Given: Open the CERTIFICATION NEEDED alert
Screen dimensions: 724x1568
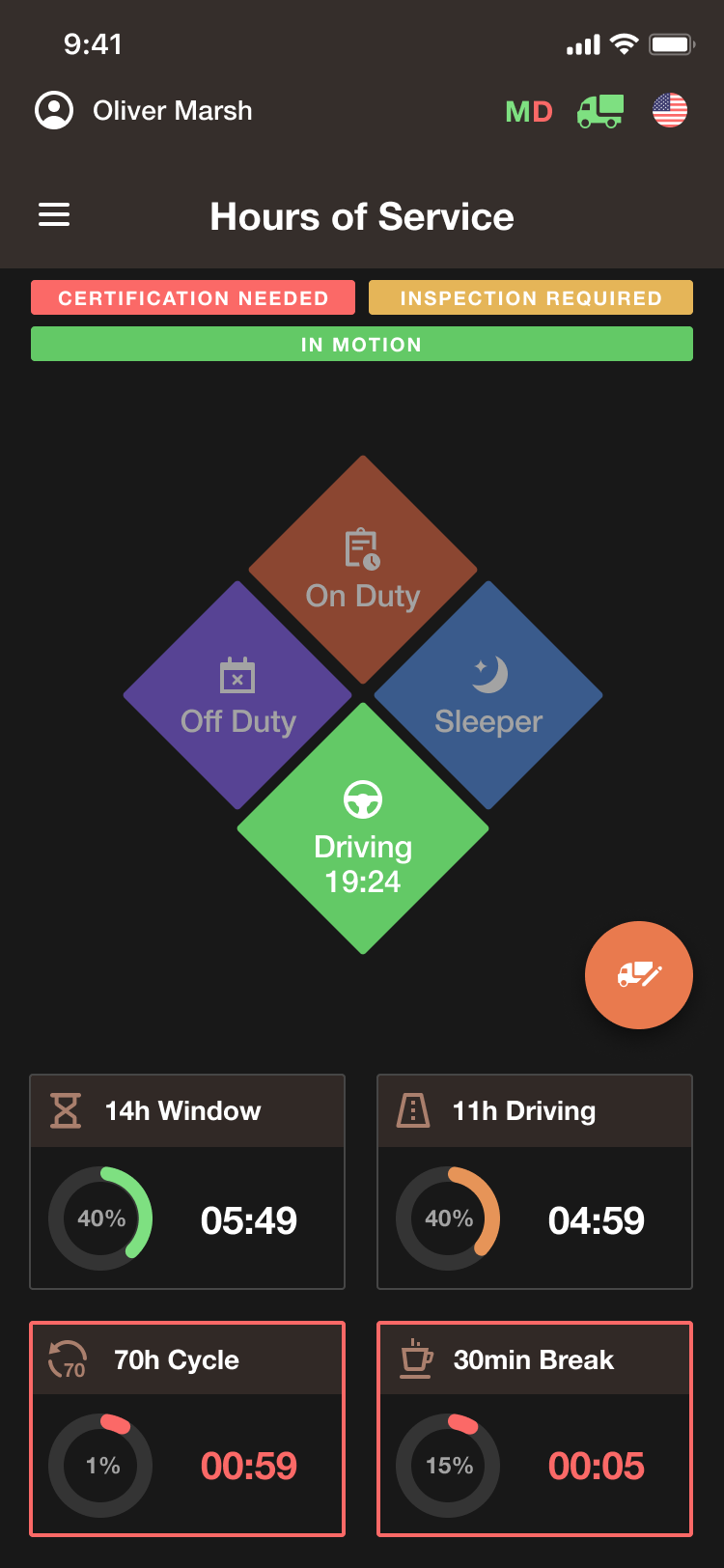Looking at the screenshot, I should 192,297.
